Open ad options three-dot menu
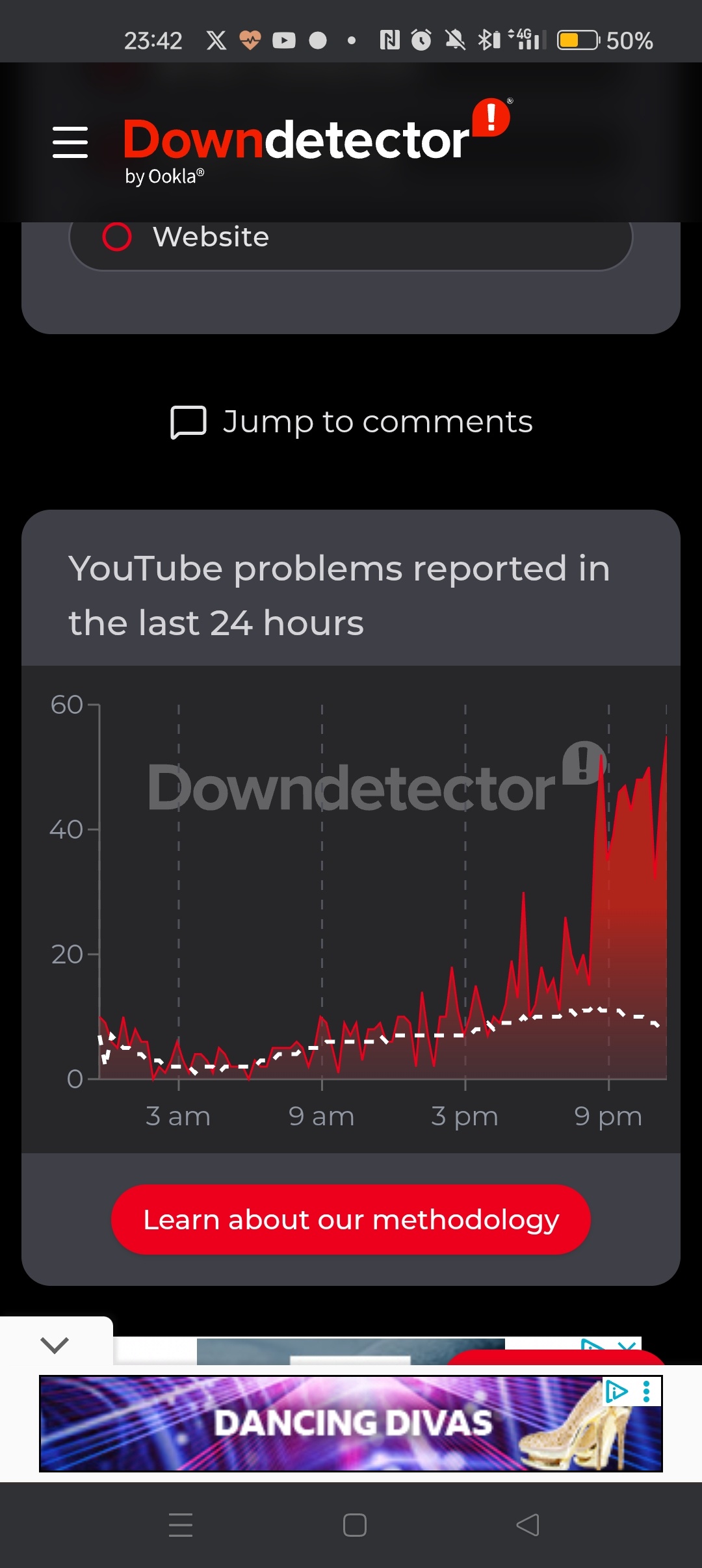This screenshot has height=1568, width=702. [646, 1391]
